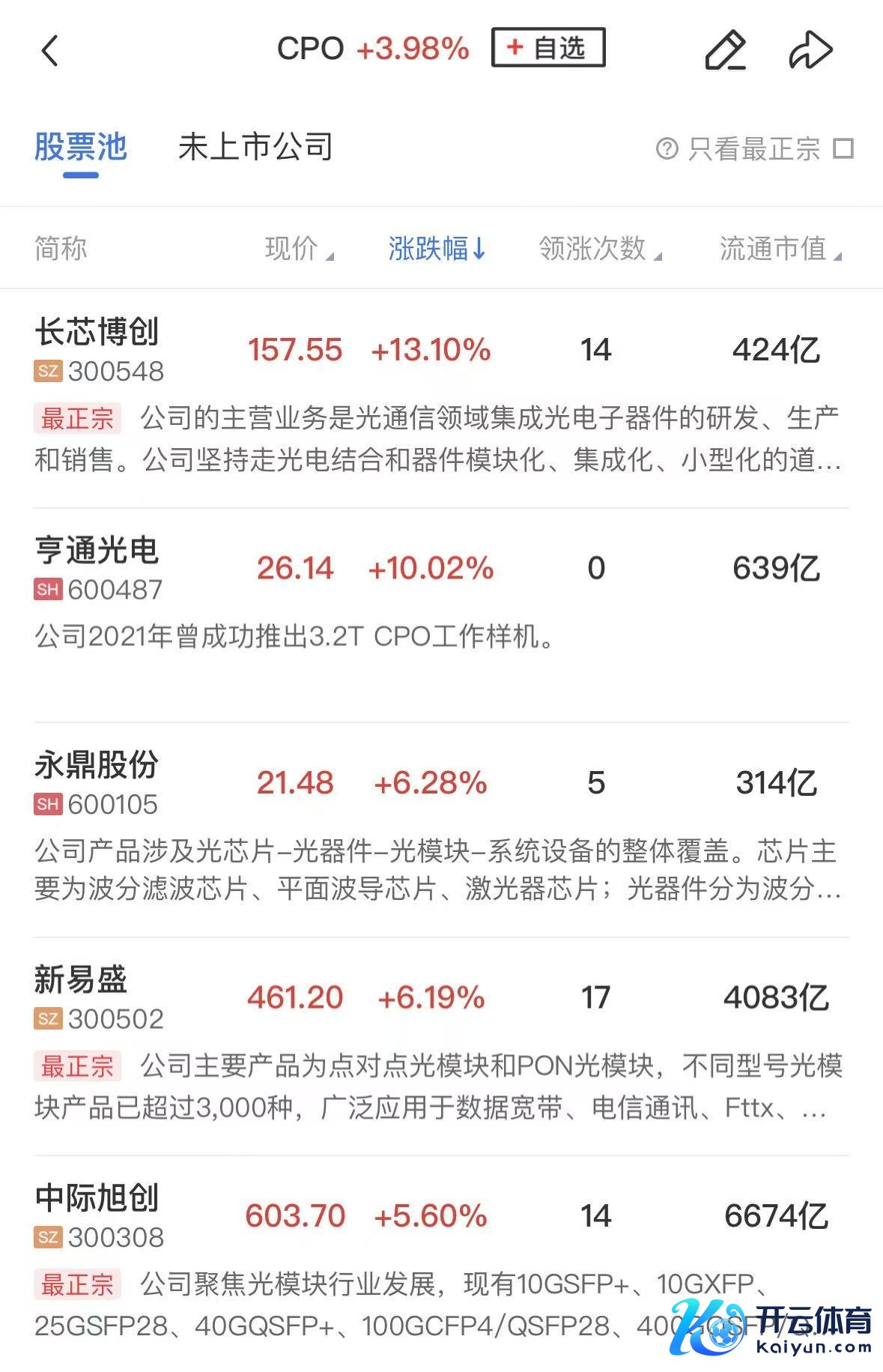Reverse the 涨跌幅 sort order
This screenshot has width=883, height=1372.
(x=437, y=249)
